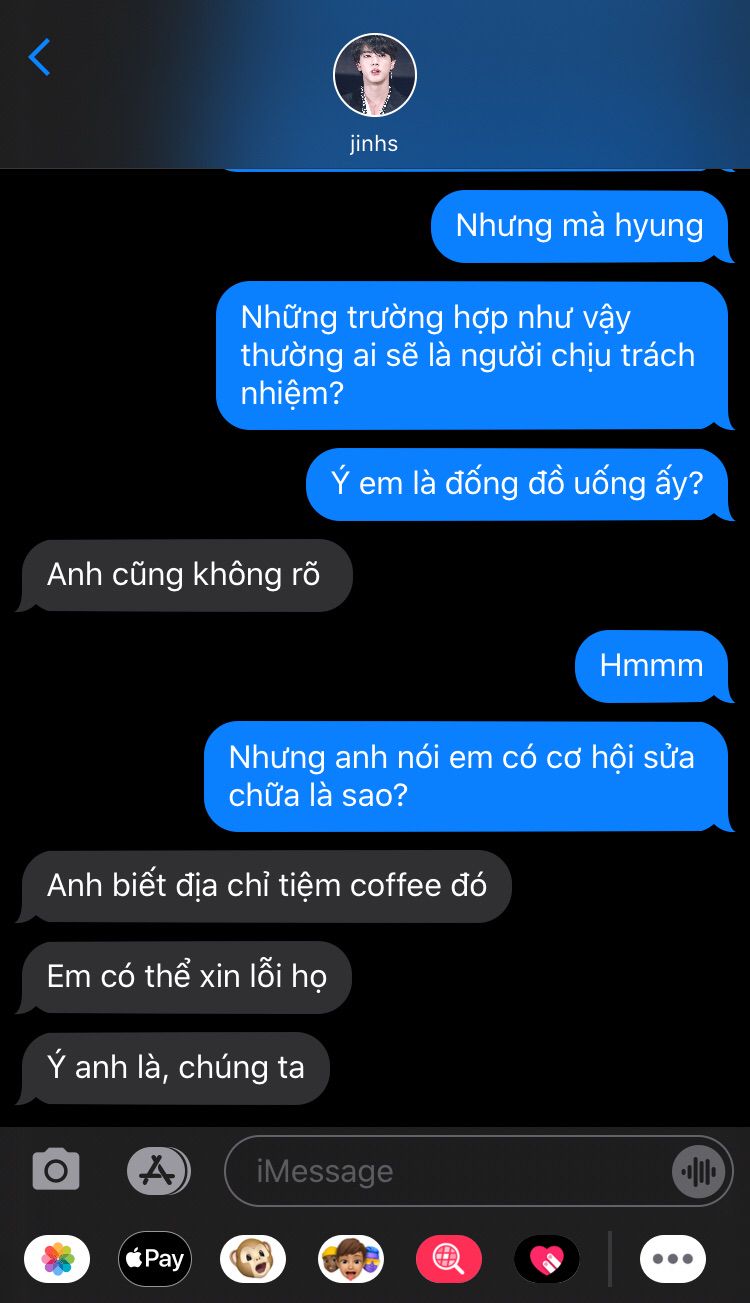This screenshot has height=1303, width=750.
Task: Record an audio message
Action: tap(698, 1171)
